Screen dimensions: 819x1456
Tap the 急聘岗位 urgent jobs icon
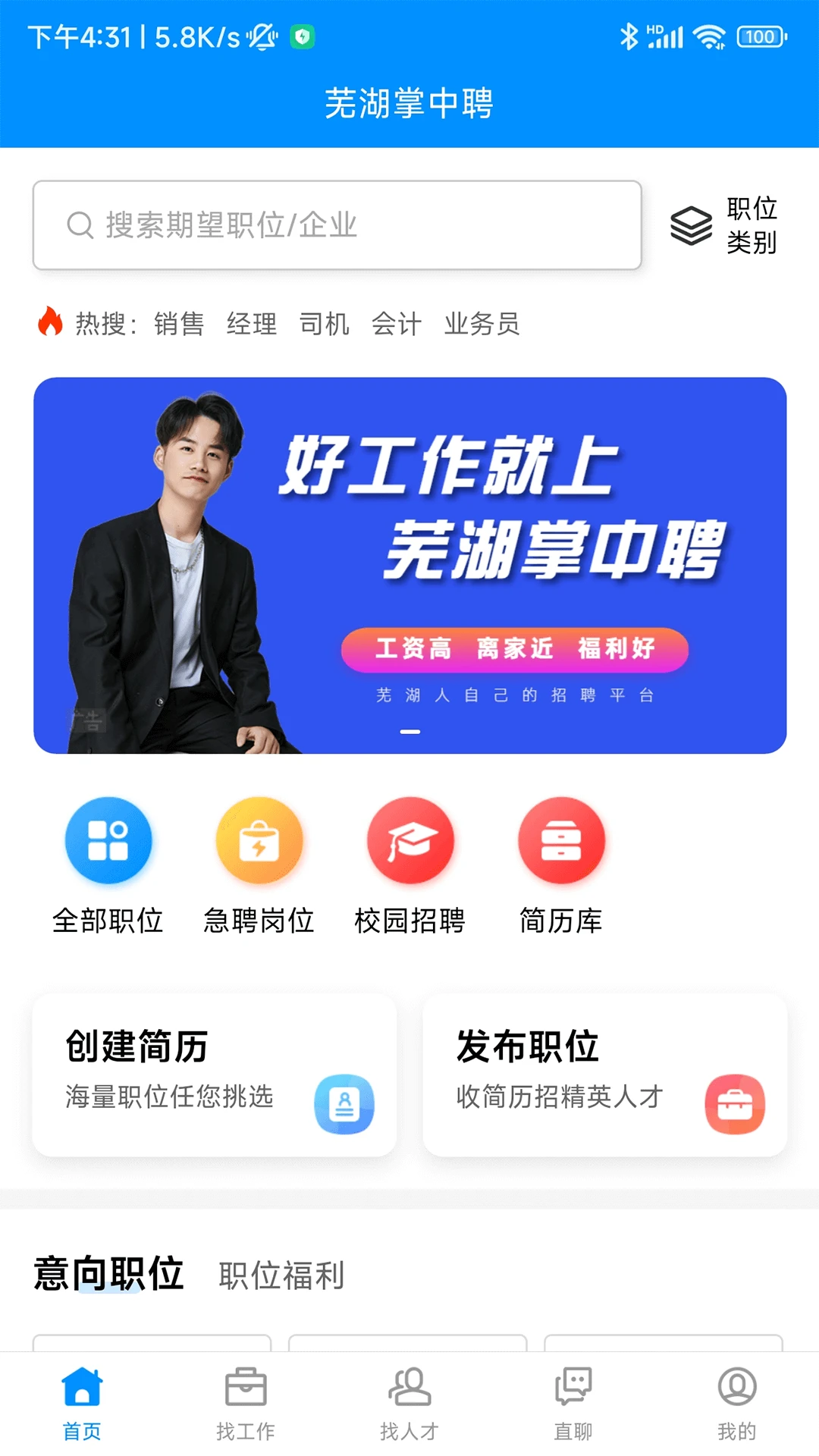(x=259, y=840)
